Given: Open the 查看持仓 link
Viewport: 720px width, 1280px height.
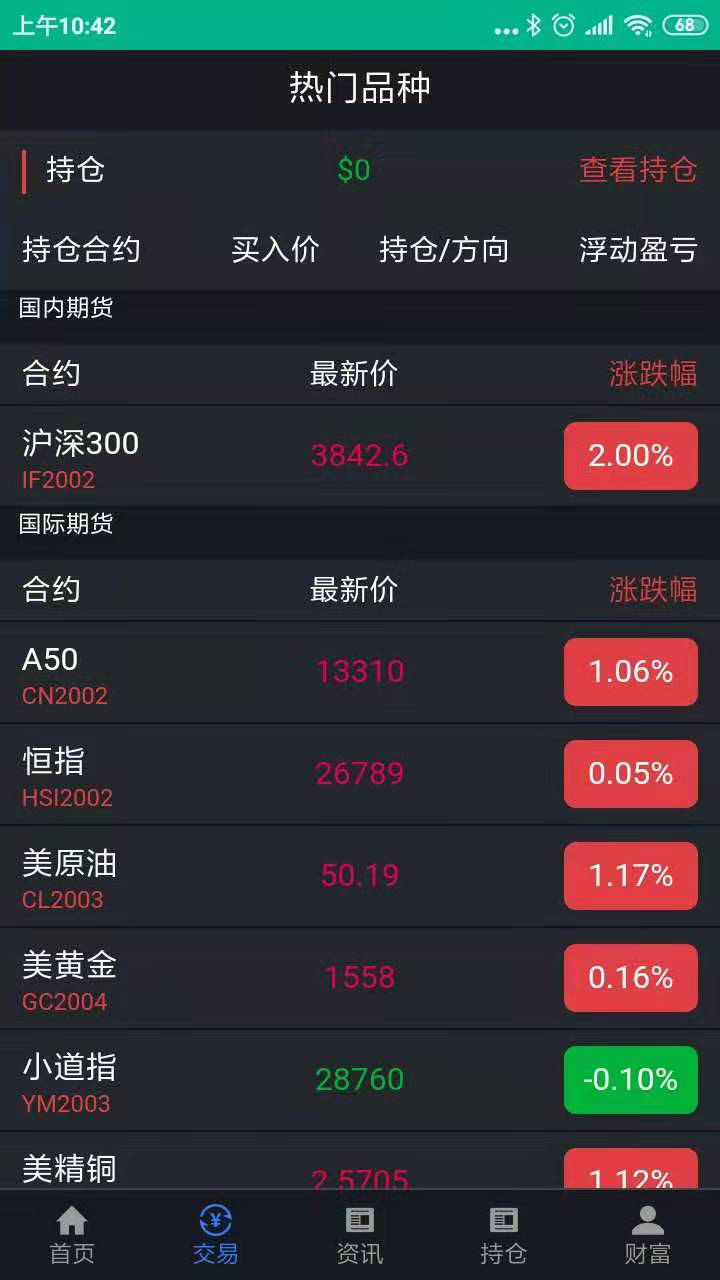Looking at the screenshot, I should [x=638, y=169].
